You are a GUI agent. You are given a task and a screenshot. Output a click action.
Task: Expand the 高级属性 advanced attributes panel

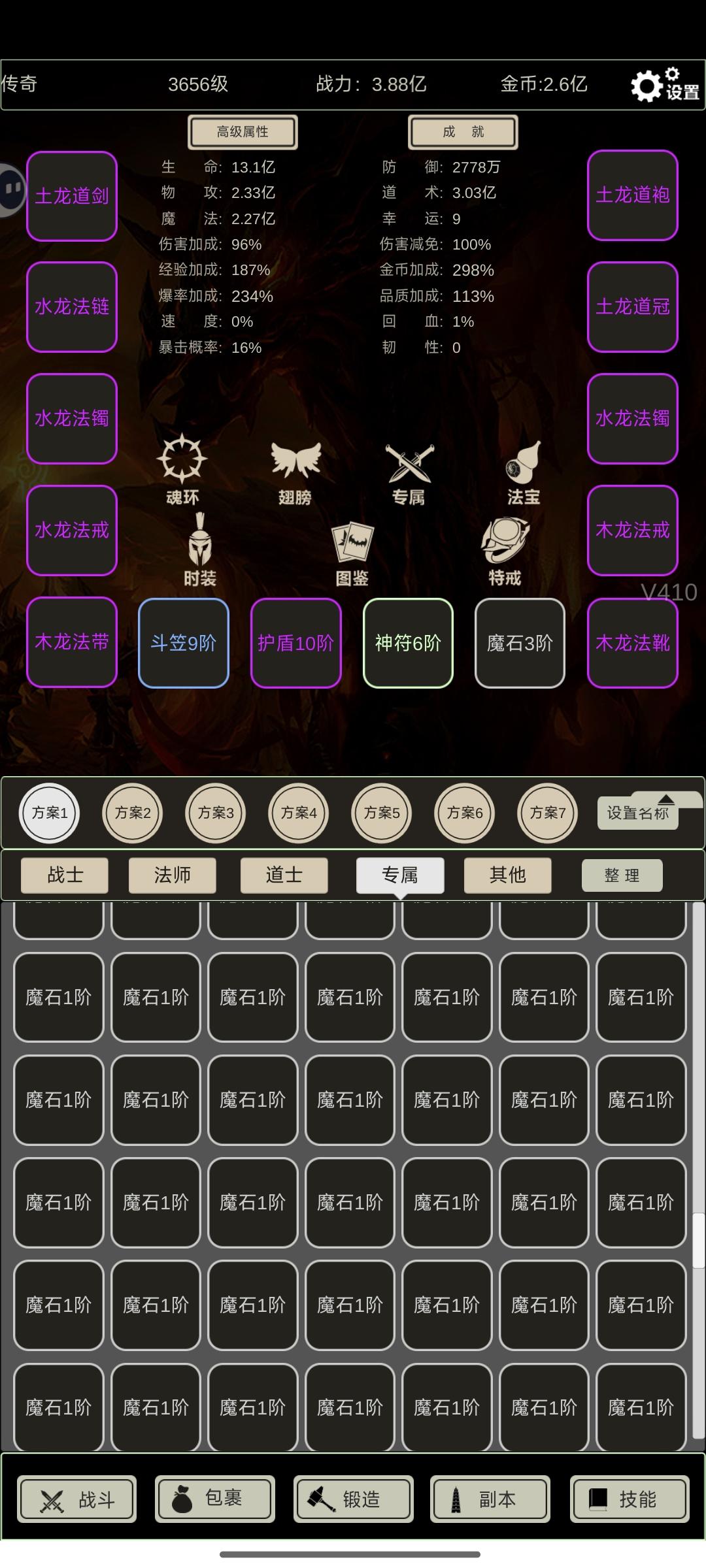pos(243,132)
